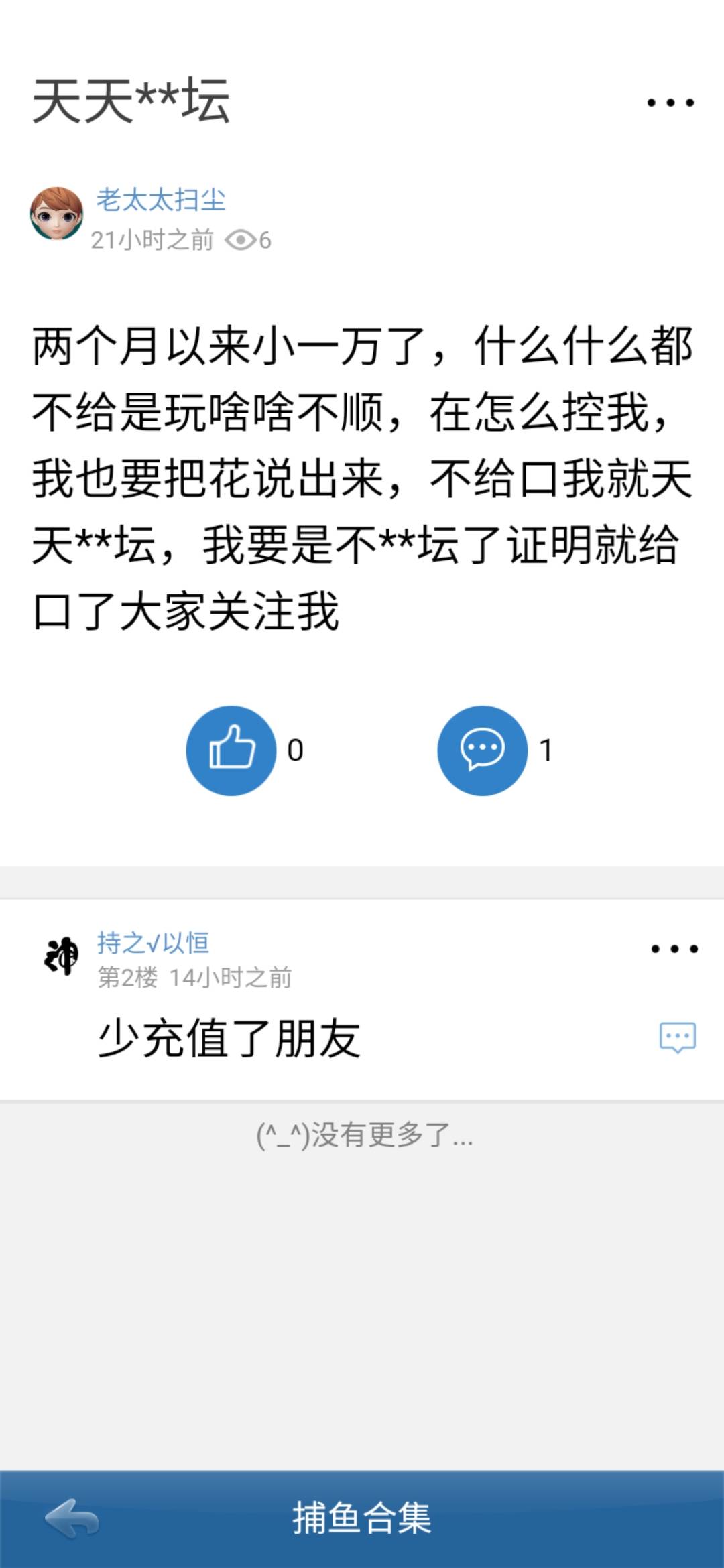Tap the comment count 1

pos(546,752)
